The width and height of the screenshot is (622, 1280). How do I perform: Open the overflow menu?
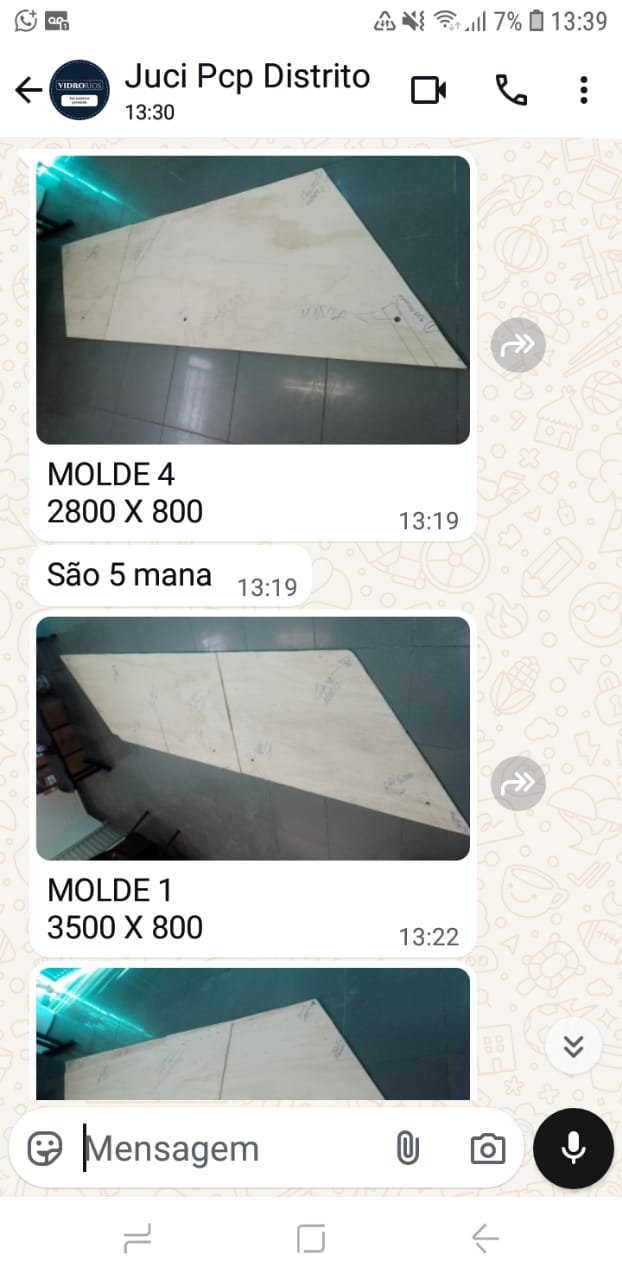pos(584,91)
